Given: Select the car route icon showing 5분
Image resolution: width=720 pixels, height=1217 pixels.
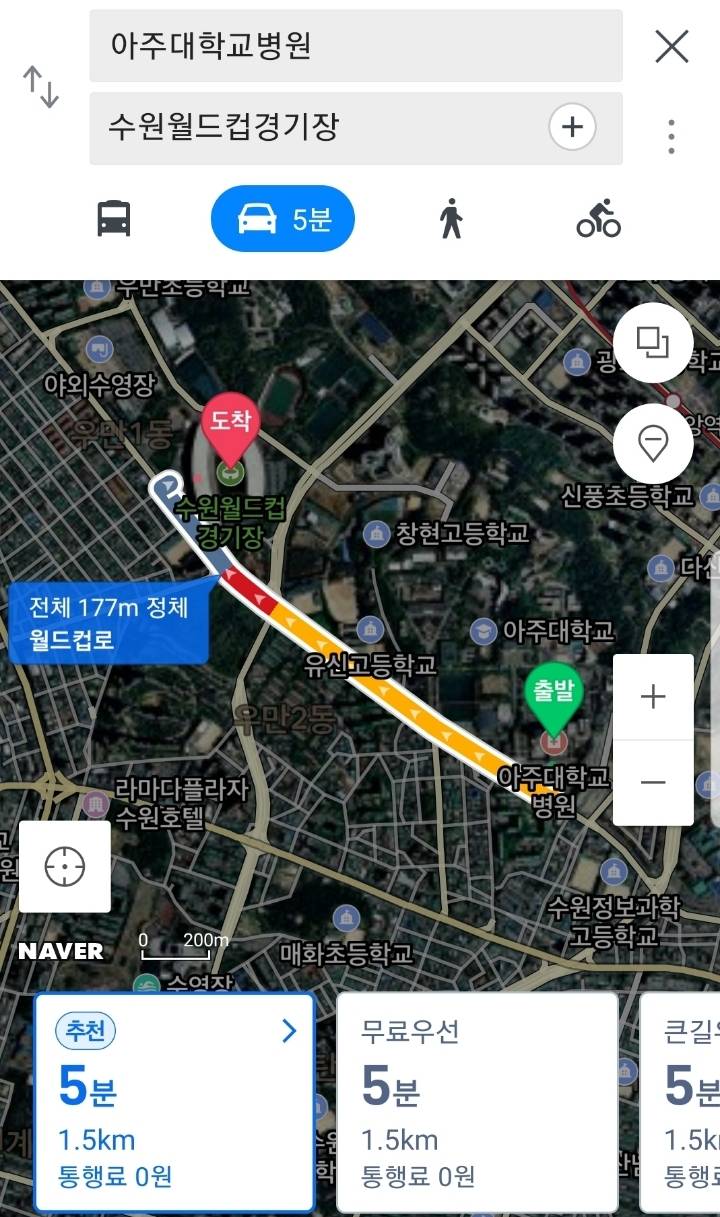Looking at the screenshot, I should coord(282,218).
